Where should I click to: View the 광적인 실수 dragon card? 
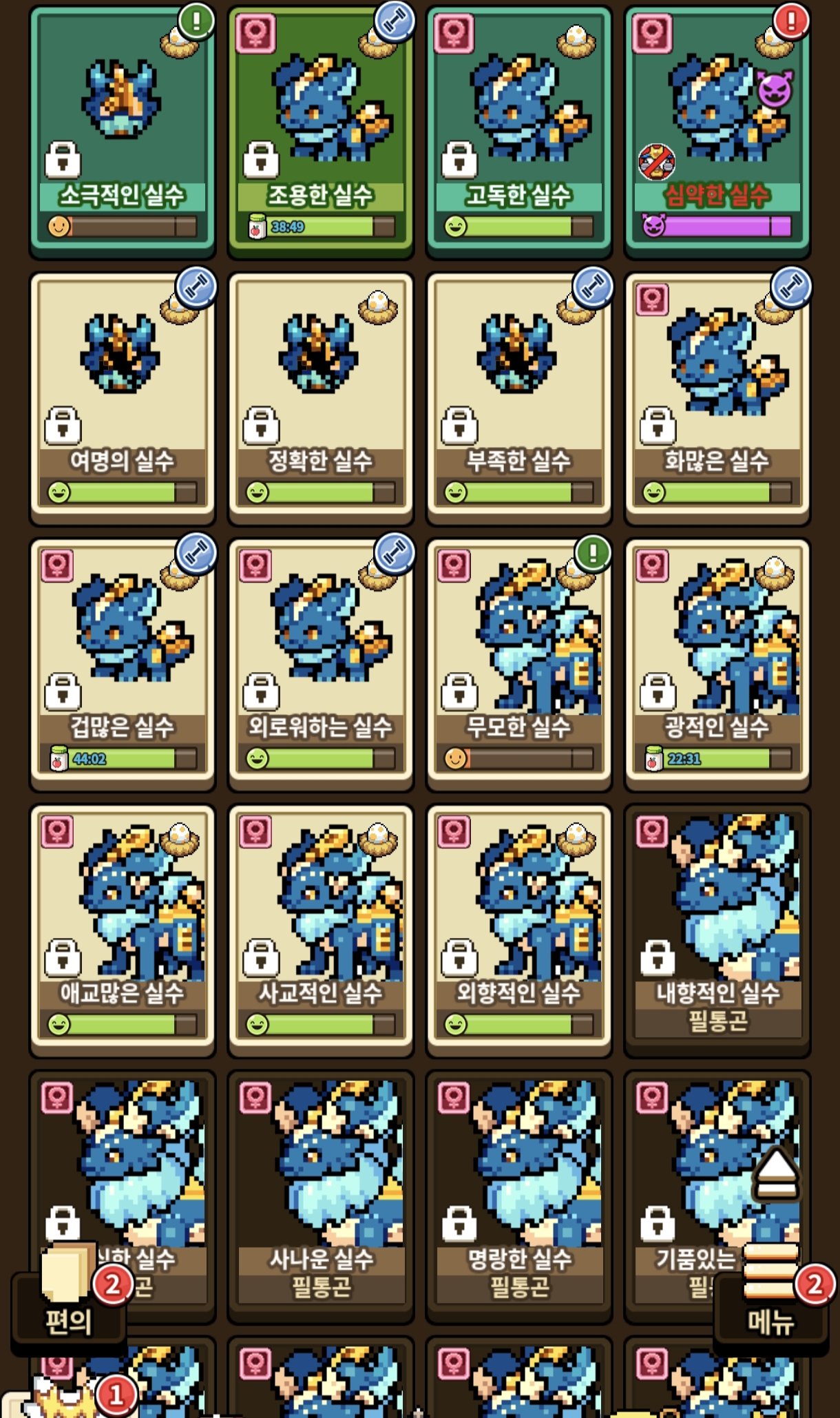(x=717, y=661)
